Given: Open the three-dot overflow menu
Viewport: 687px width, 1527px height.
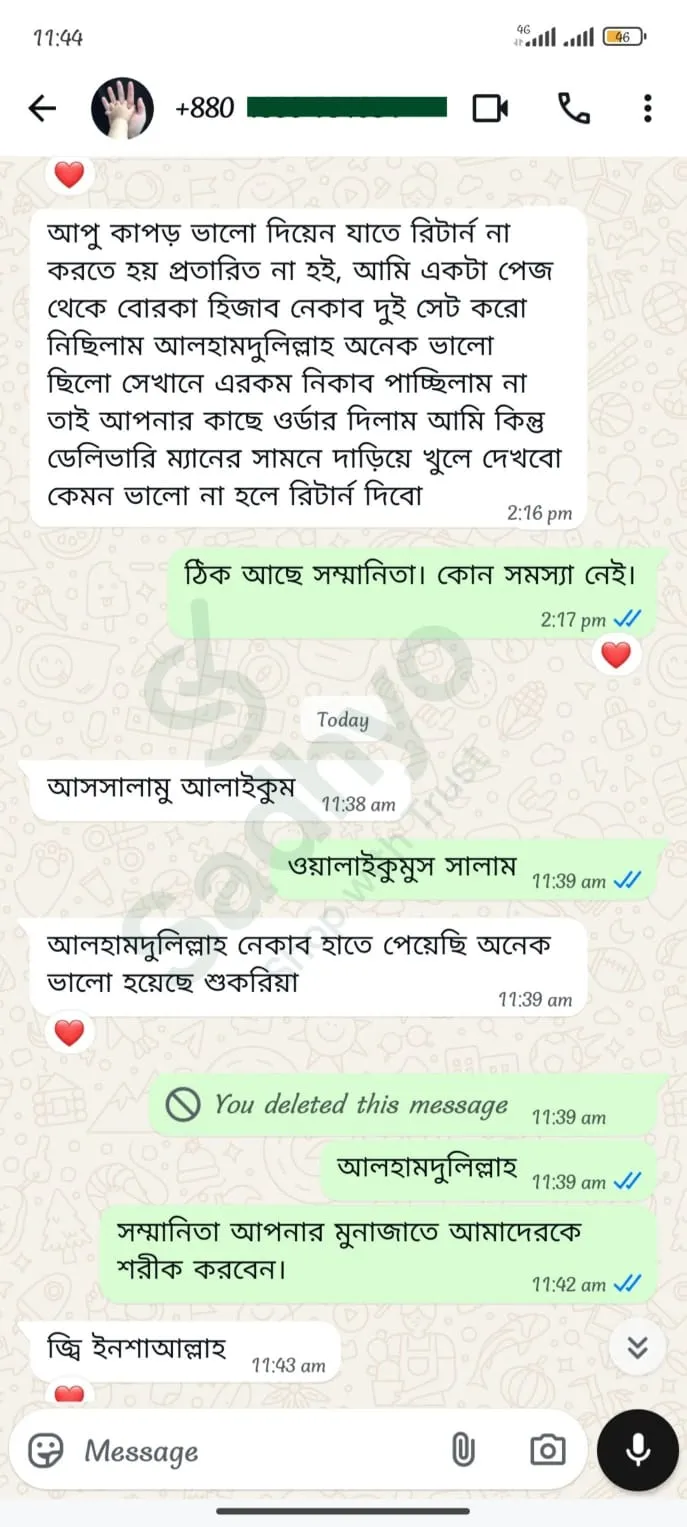Looking at the screenshot, I should [648, 108].
